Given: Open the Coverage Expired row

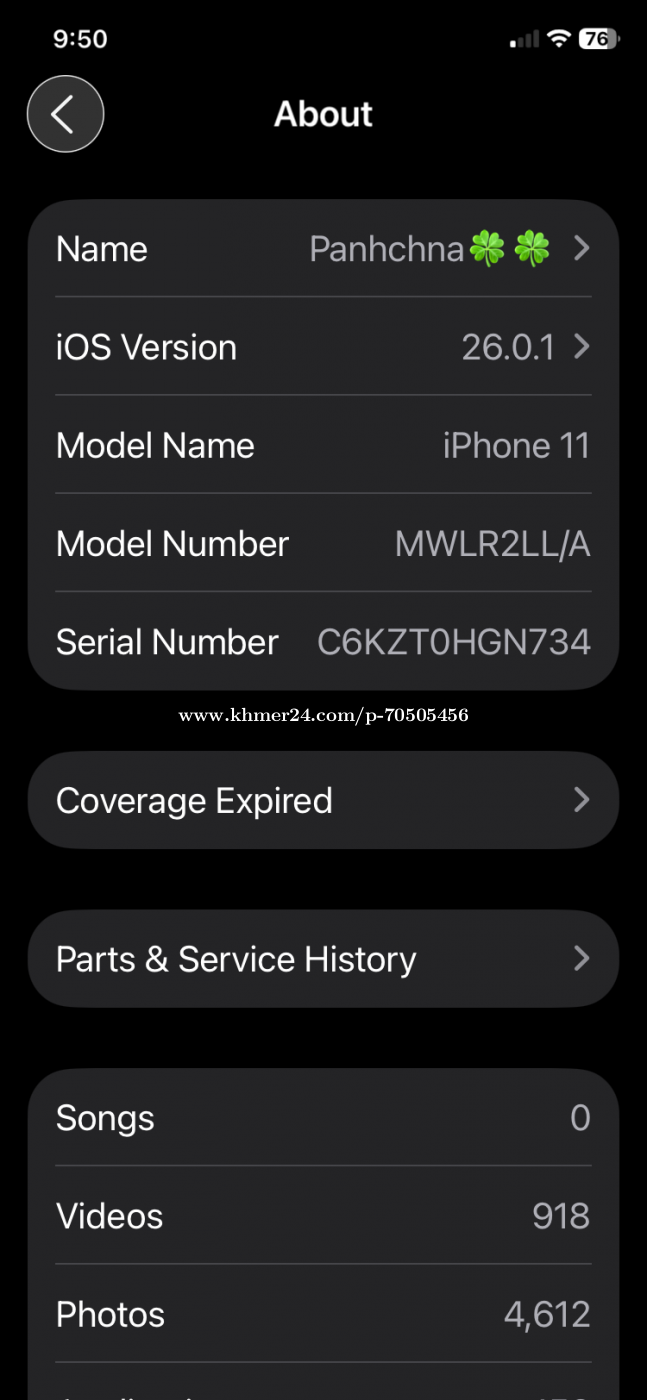Looking at the screenshot, I should pyautogui.click(x=323, y=800).
